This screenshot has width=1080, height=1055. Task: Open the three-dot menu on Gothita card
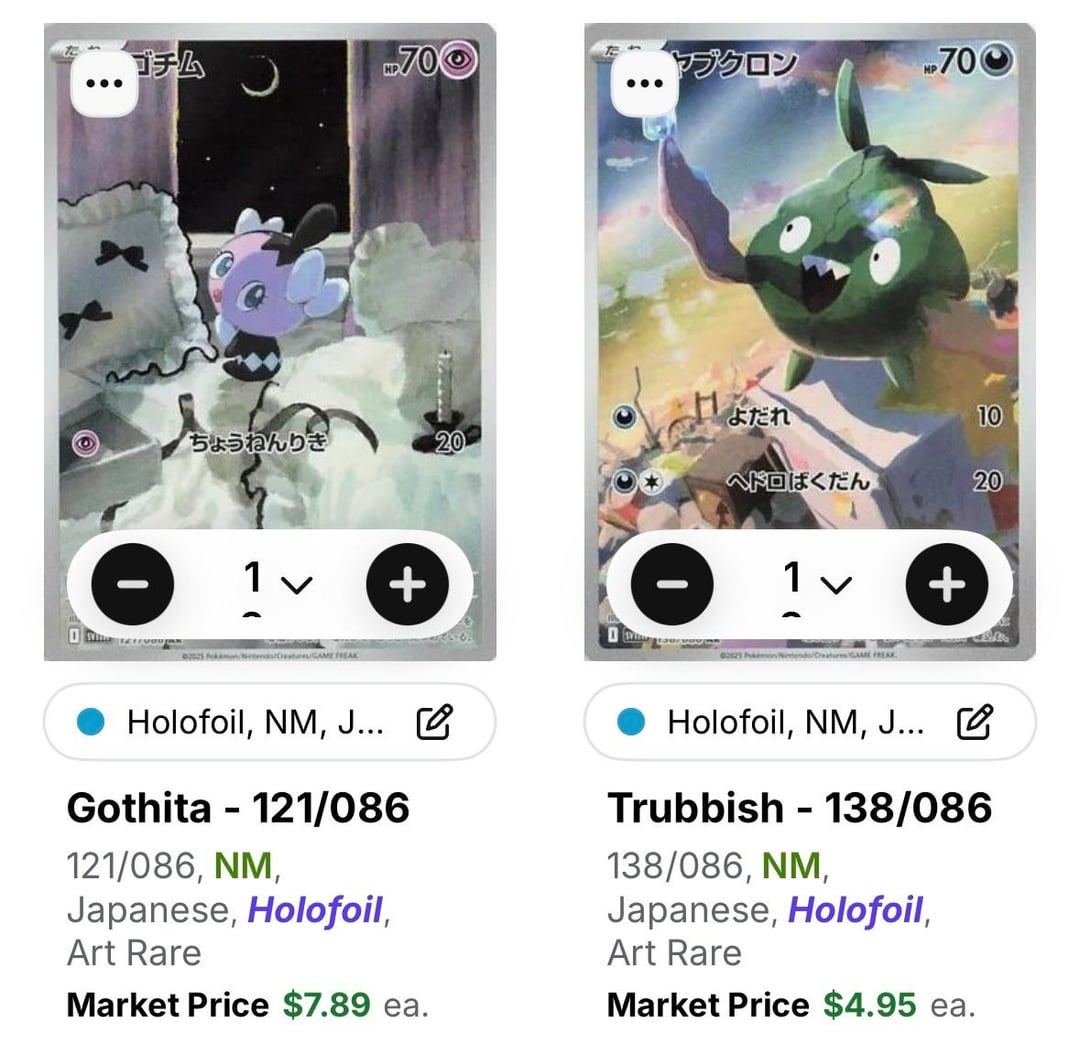coord(104,84)
